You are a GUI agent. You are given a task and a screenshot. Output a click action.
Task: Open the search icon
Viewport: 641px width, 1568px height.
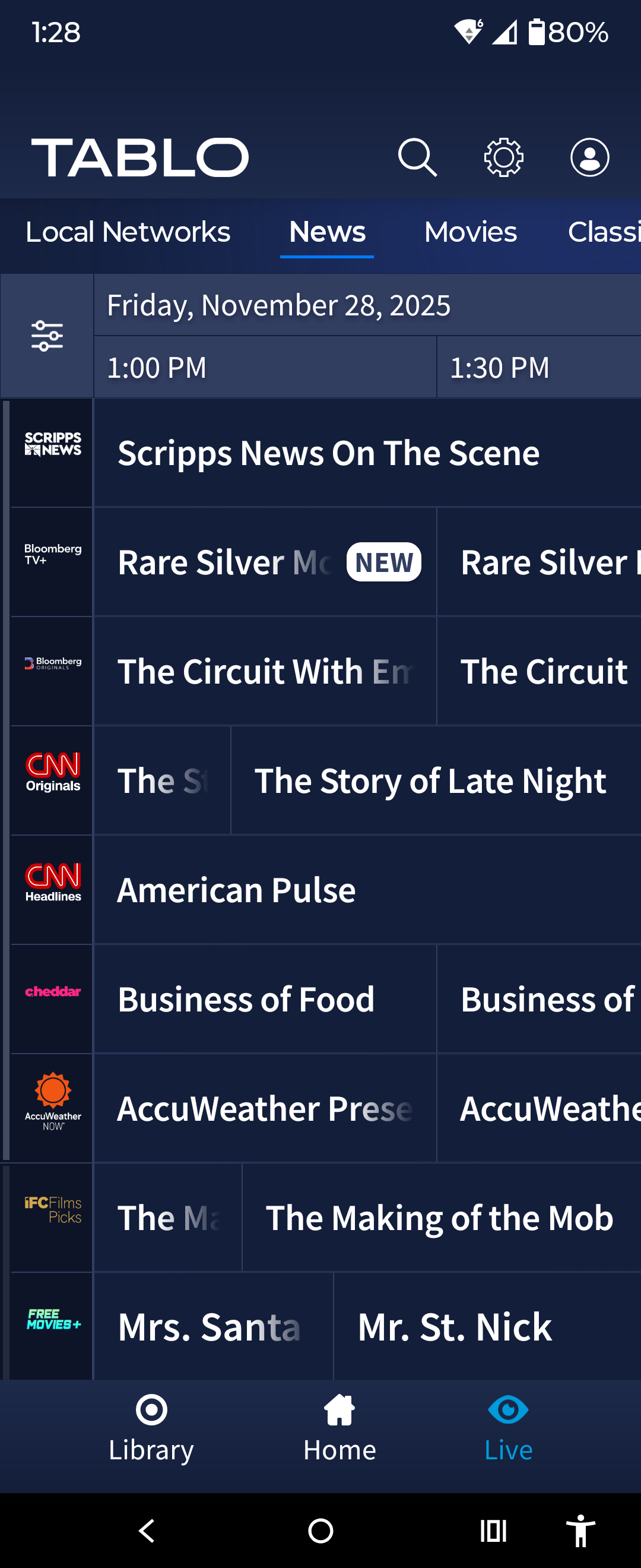point(417,157)
